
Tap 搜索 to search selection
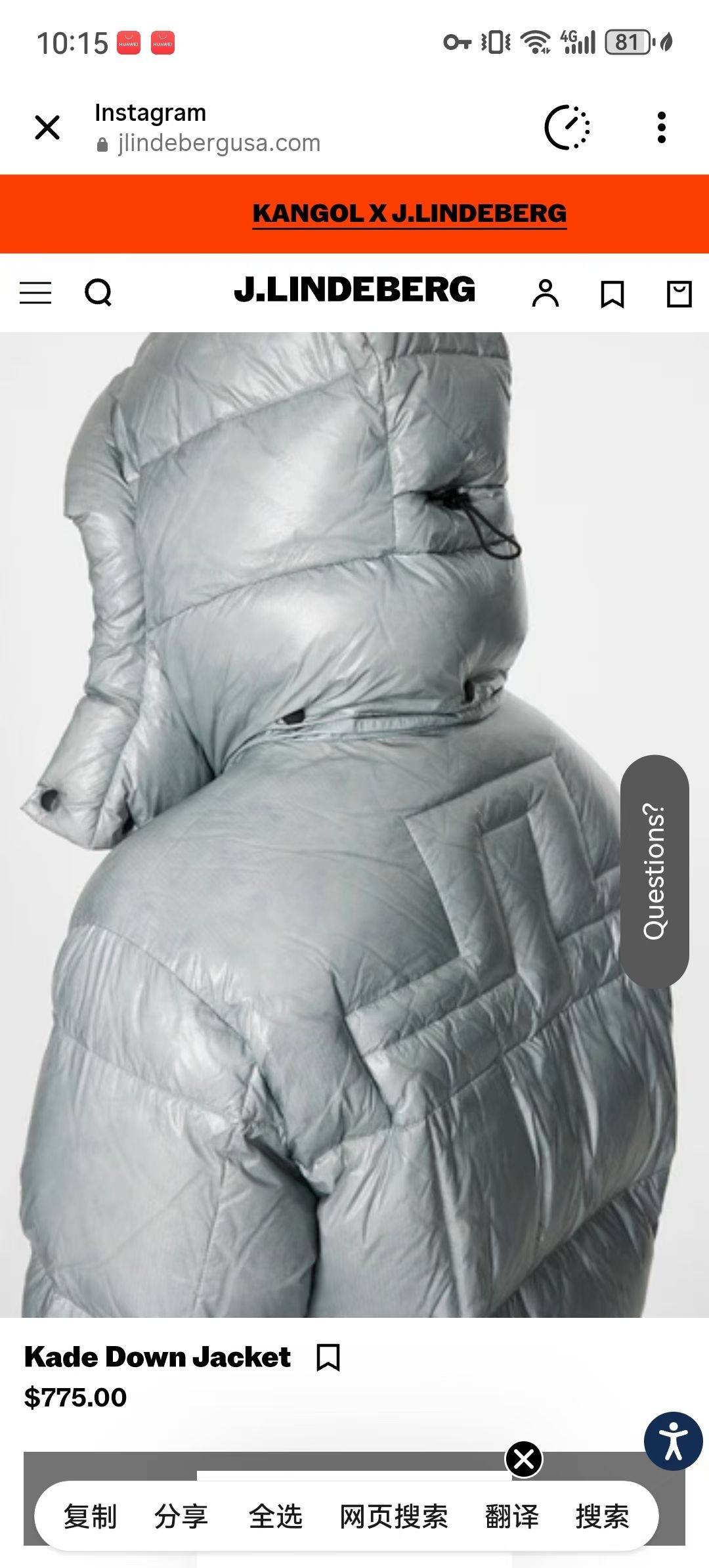602,1517
